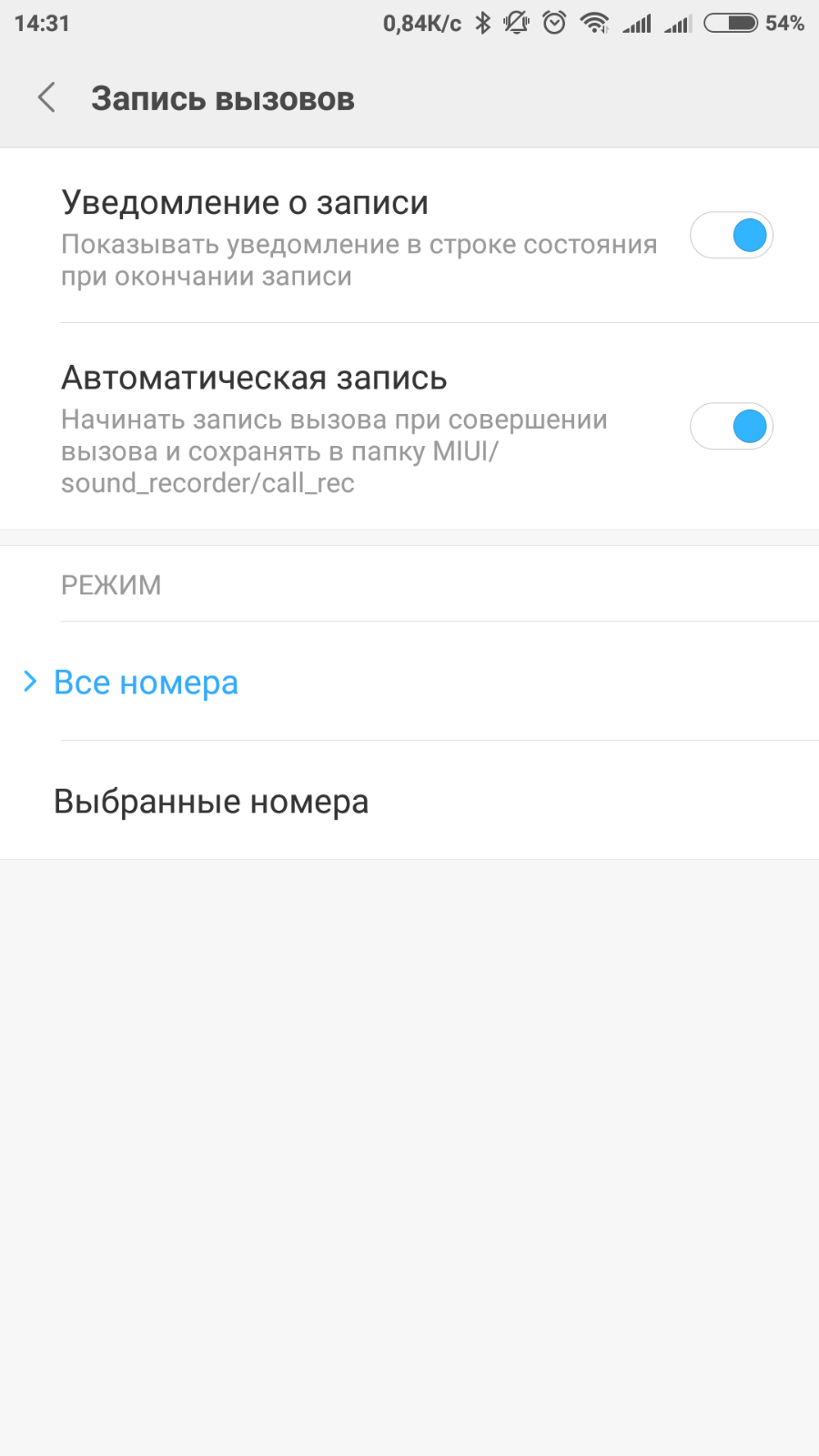This screenshot has width=819, height=1456.
Task: Disable the Уведомление о записи switch
Action: [x=731, y=236]
